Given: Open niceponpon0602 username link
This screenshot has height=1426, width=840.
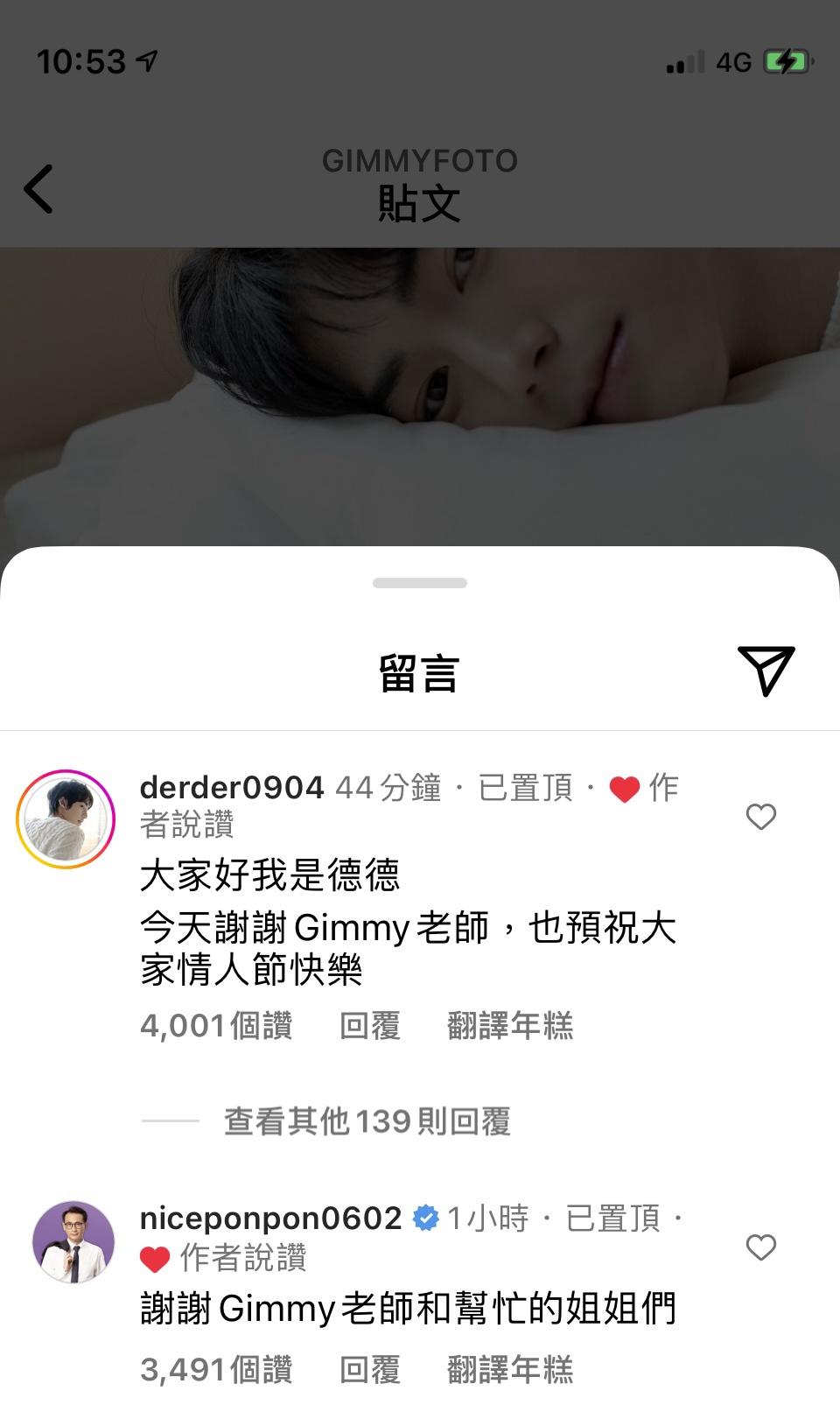Looking at the screenshot, I should (270, 1219).
